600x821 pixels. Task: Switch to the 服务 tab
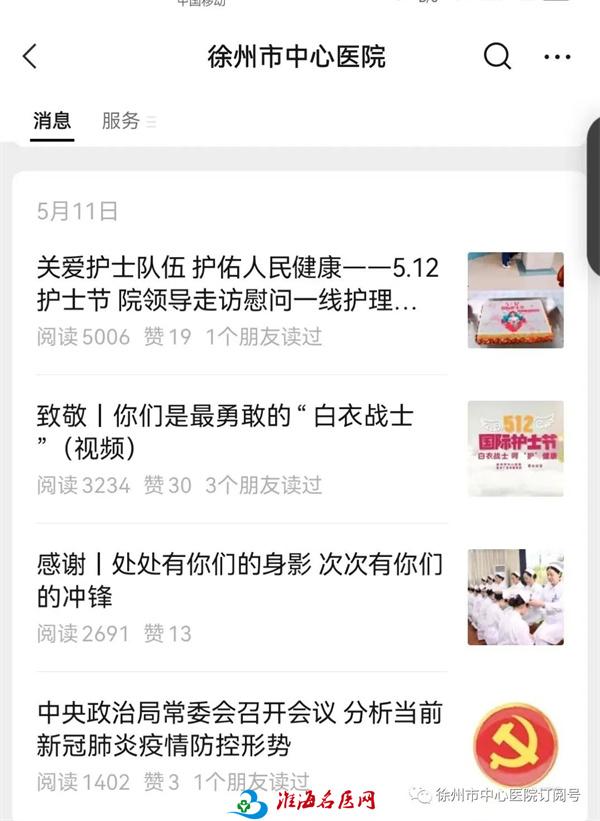point(121,121)
